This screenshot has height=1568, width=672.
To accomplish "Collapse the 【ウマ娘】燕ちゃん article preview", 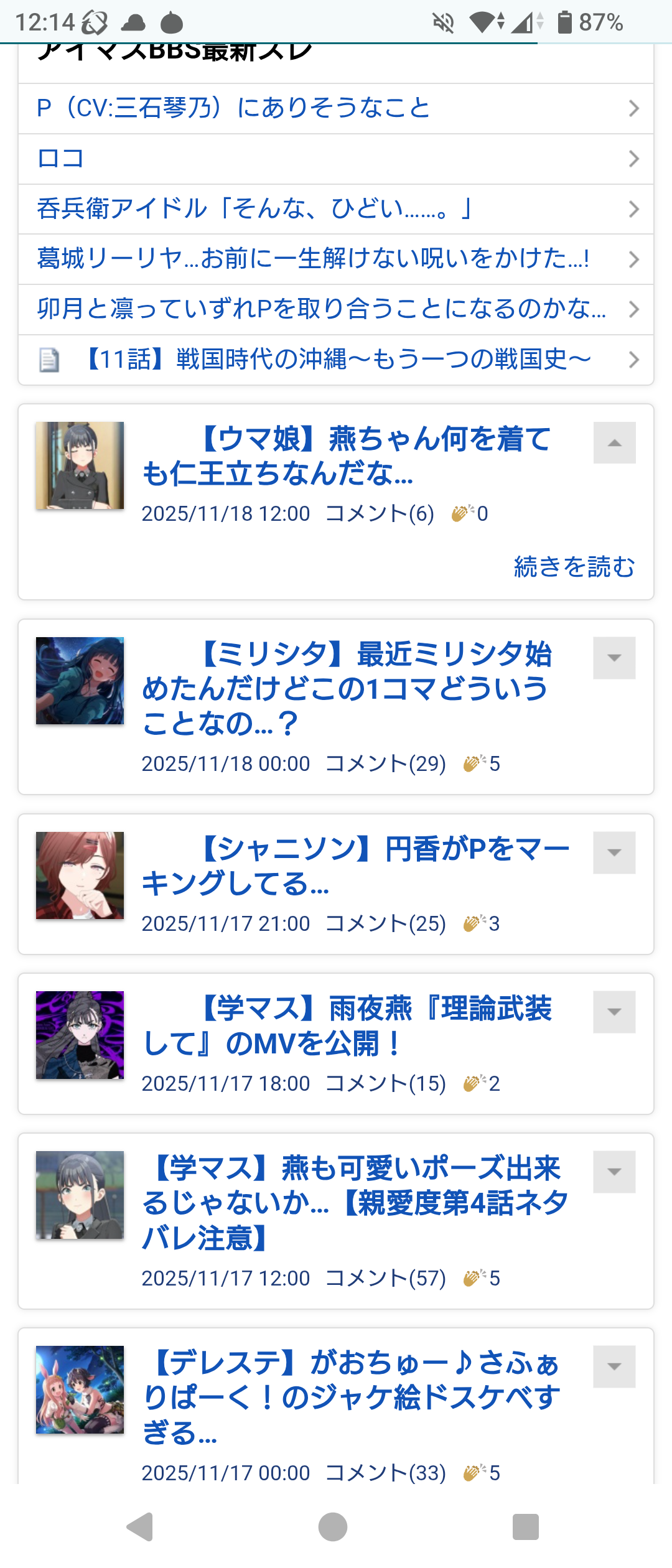I will coord(614,443).
